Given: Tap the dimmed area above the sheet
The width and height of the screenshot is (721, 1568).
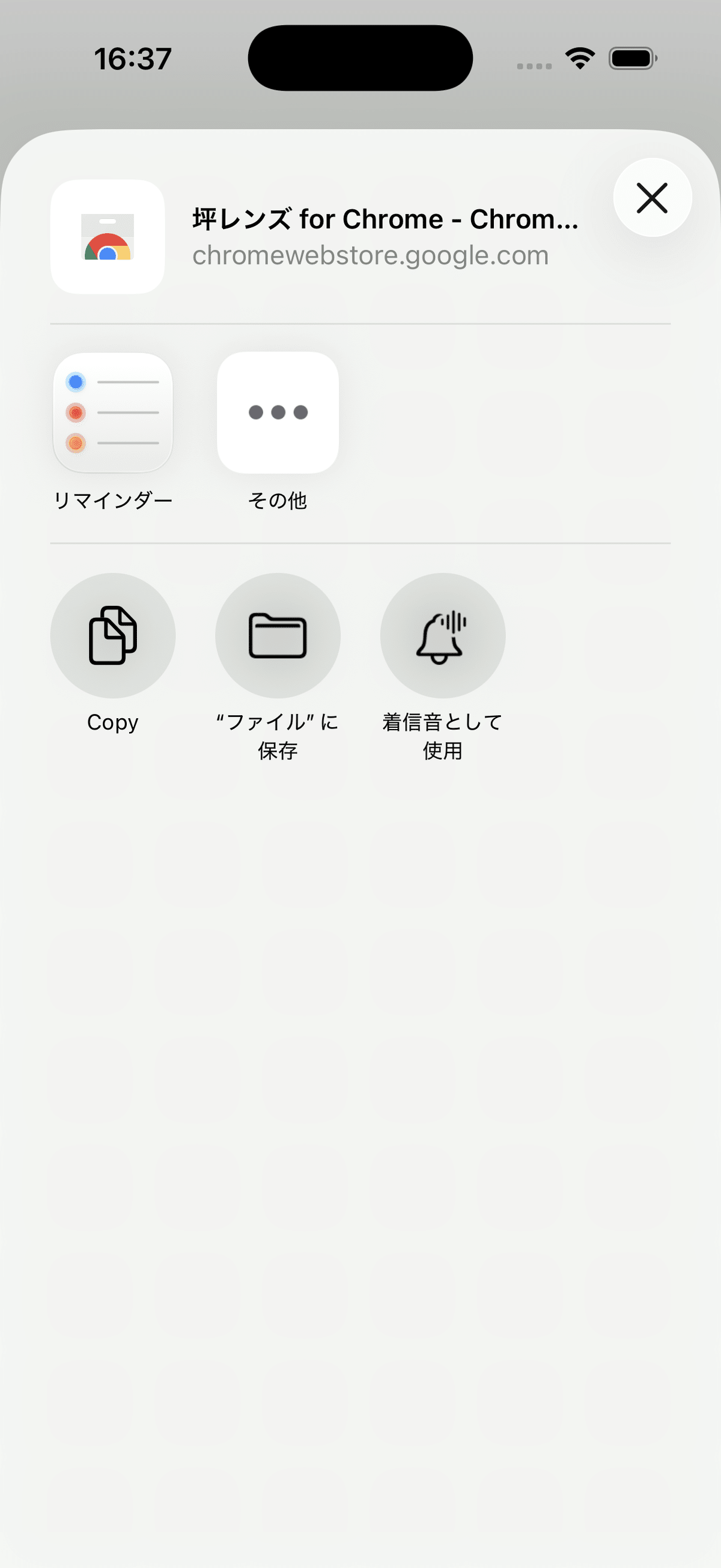Looking at the screenshot, I should [360, 109].
